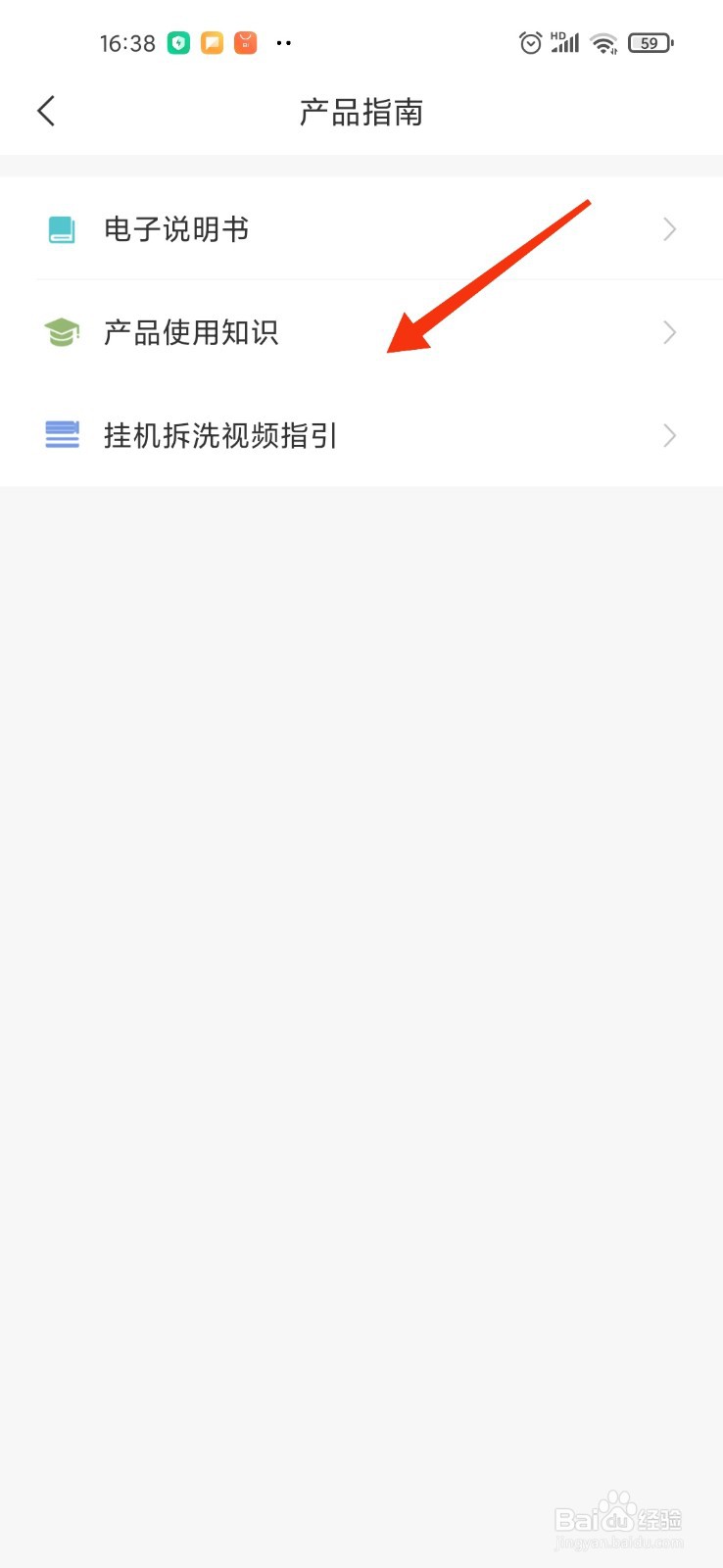Select the 产品使用知识 row
The width and height of the screenshot is (723, 1568).
pos(189,333)
